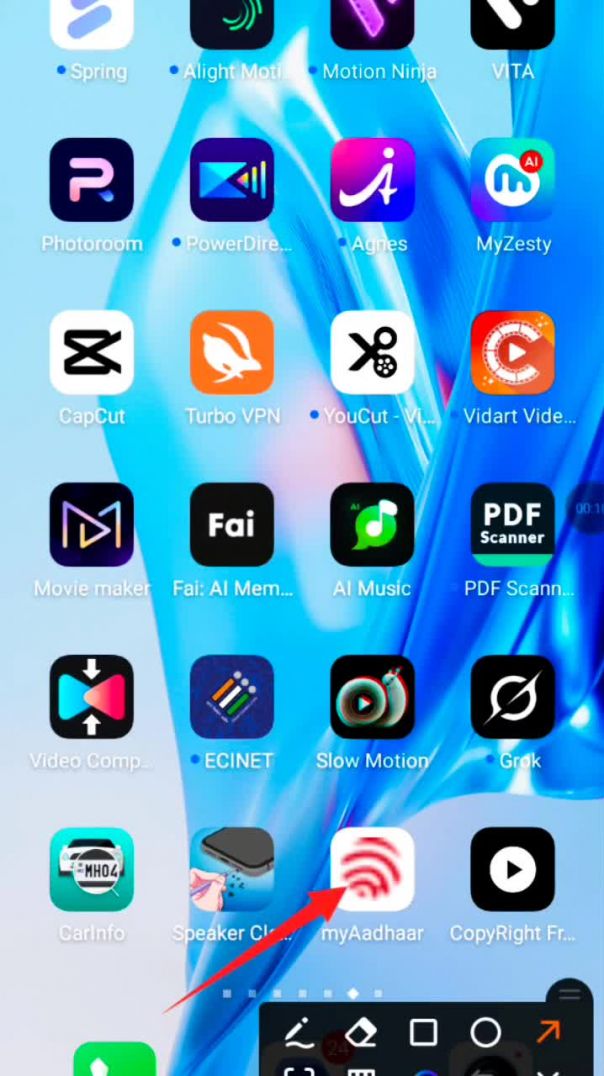The image size is (604, 1076).
Task: Open Turbo VPN
Action: tap(232, 353)
